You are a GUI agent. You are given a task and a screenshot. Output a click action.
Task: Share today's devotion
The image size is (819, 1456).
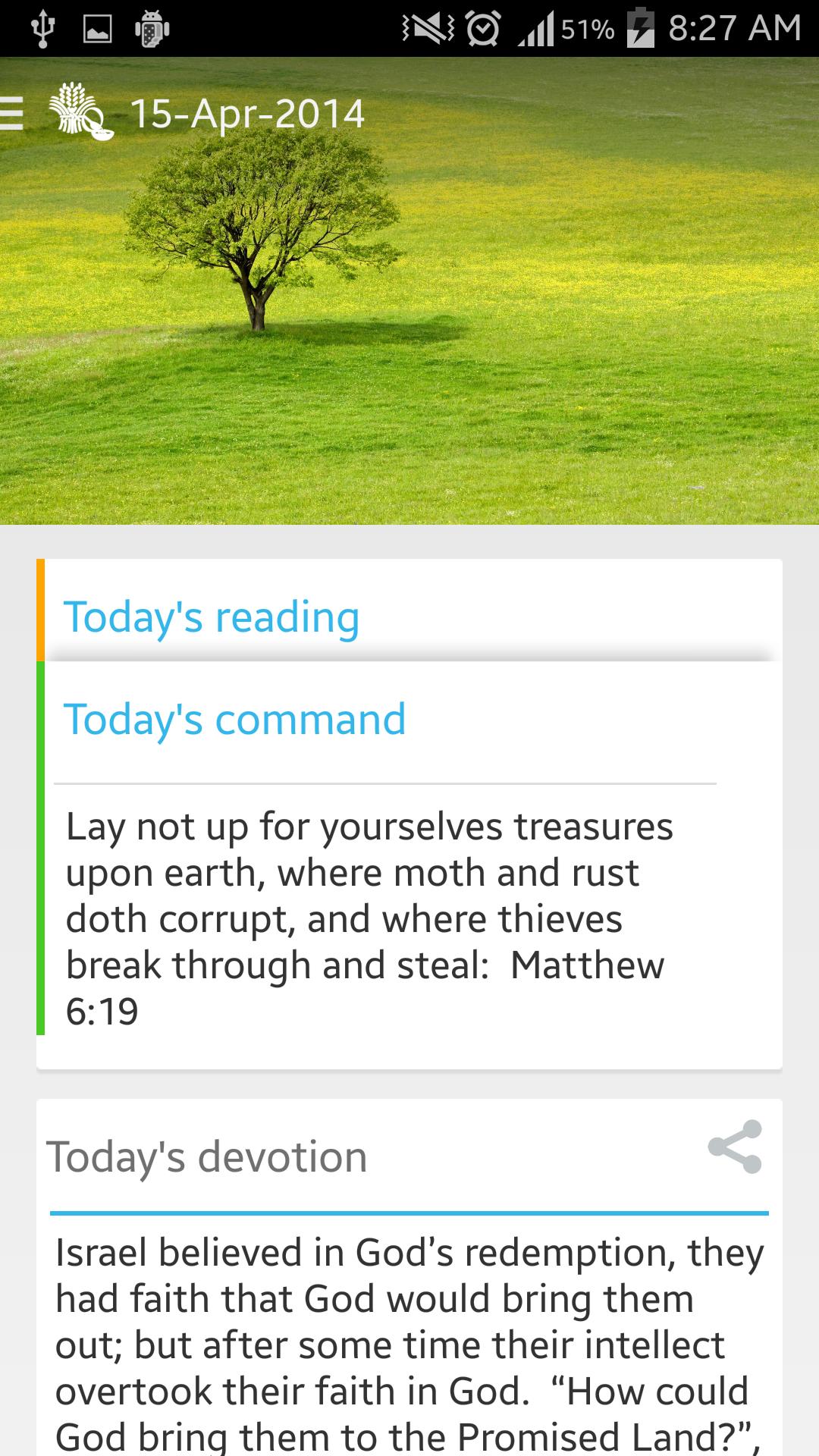tap(734, 1147)
